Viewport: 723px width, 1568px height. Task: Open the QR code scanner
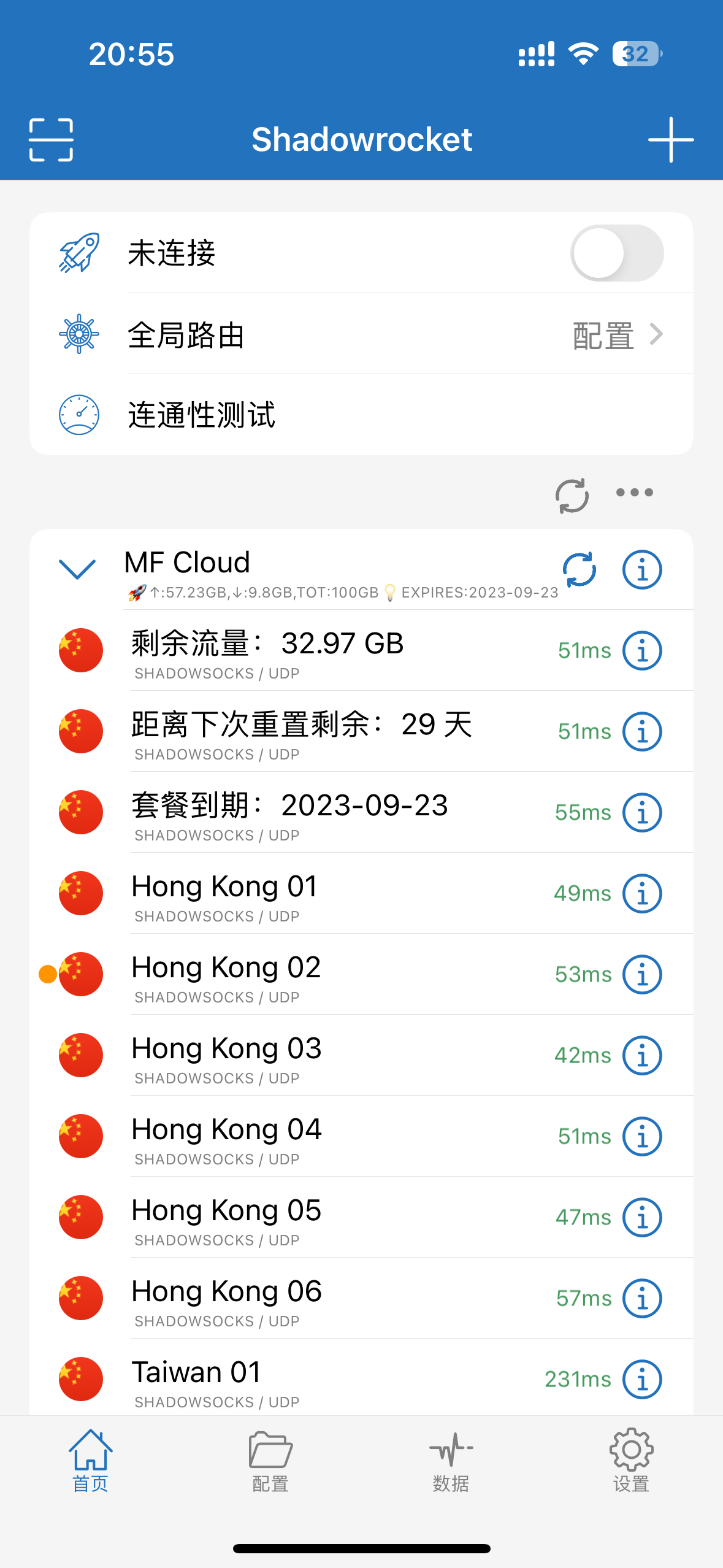51,140
